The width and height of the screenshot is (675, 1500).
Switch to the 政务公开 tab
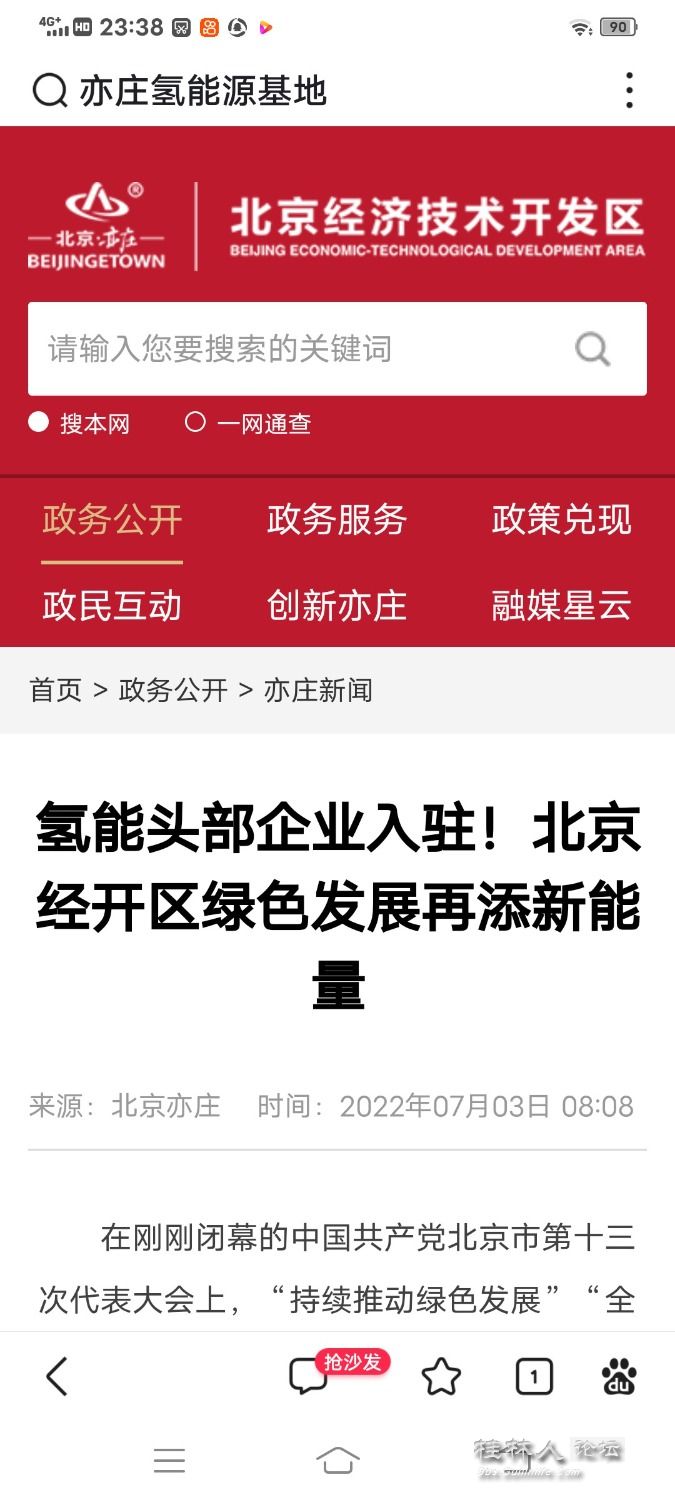point(112,520)
